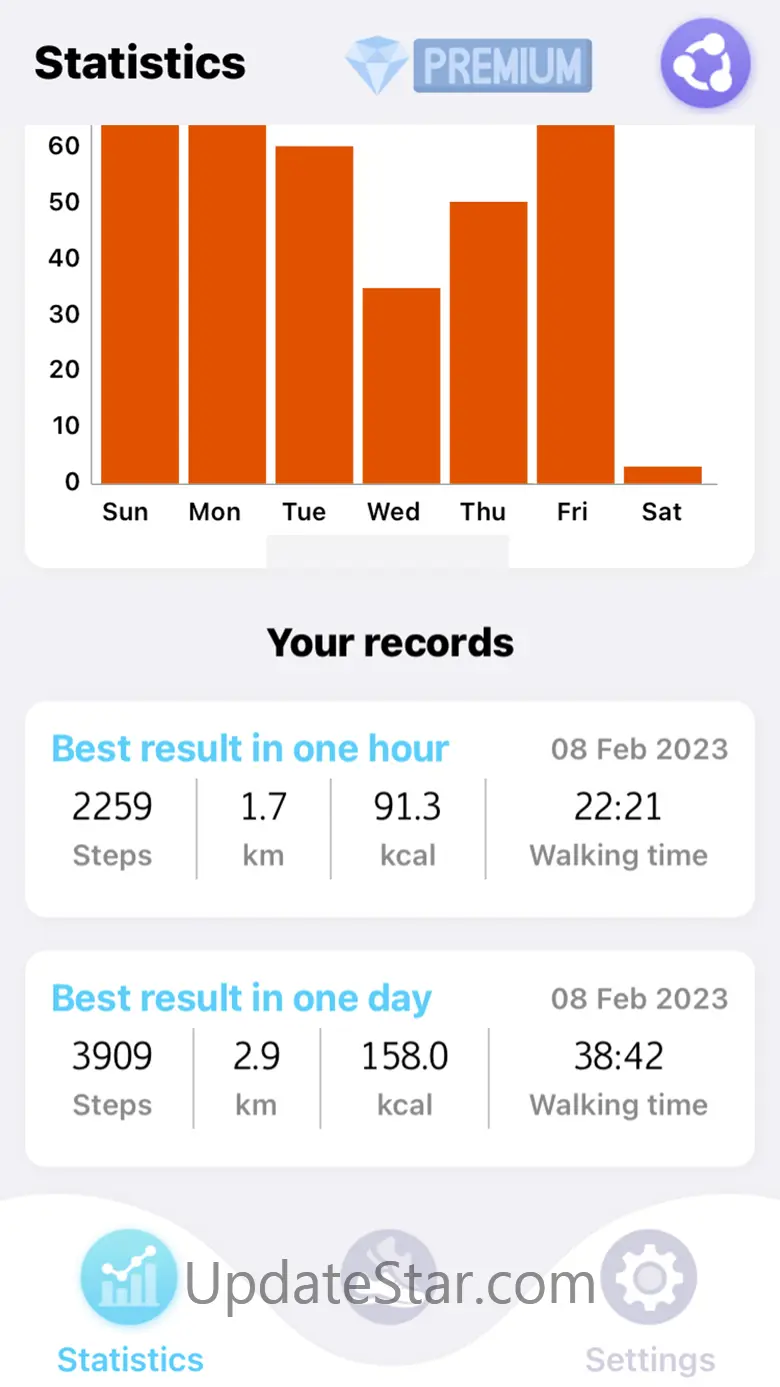Open the middle shoe tab

(389, 1277)
